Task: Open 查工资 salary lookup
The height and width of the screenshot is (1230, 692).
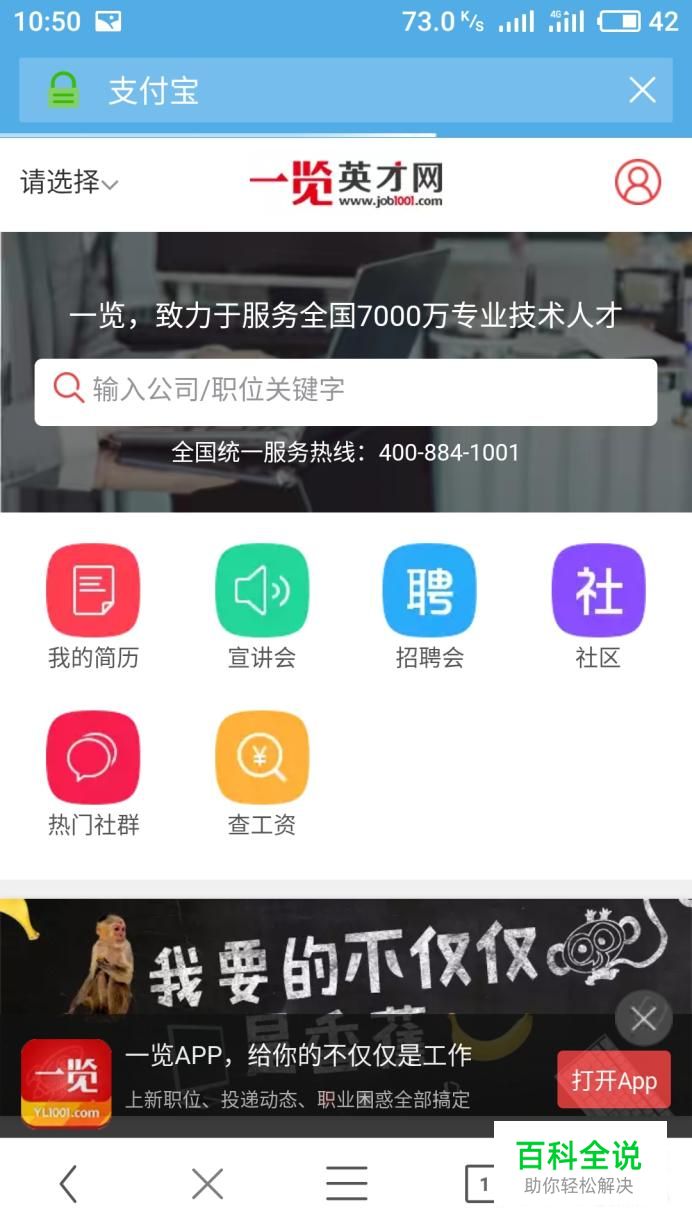Action: click(x=262, y=773)
